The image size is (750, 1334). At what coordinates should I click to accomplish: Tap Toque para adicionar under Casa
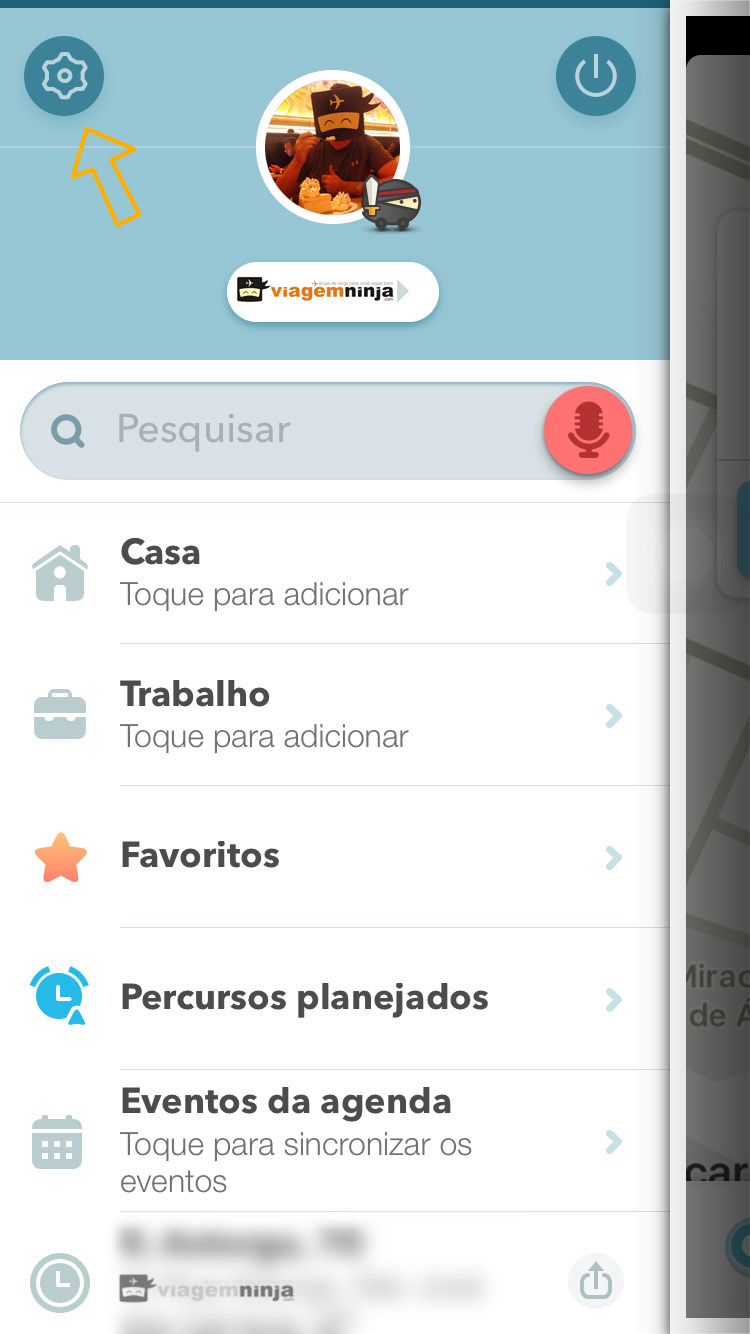(264, 594)
